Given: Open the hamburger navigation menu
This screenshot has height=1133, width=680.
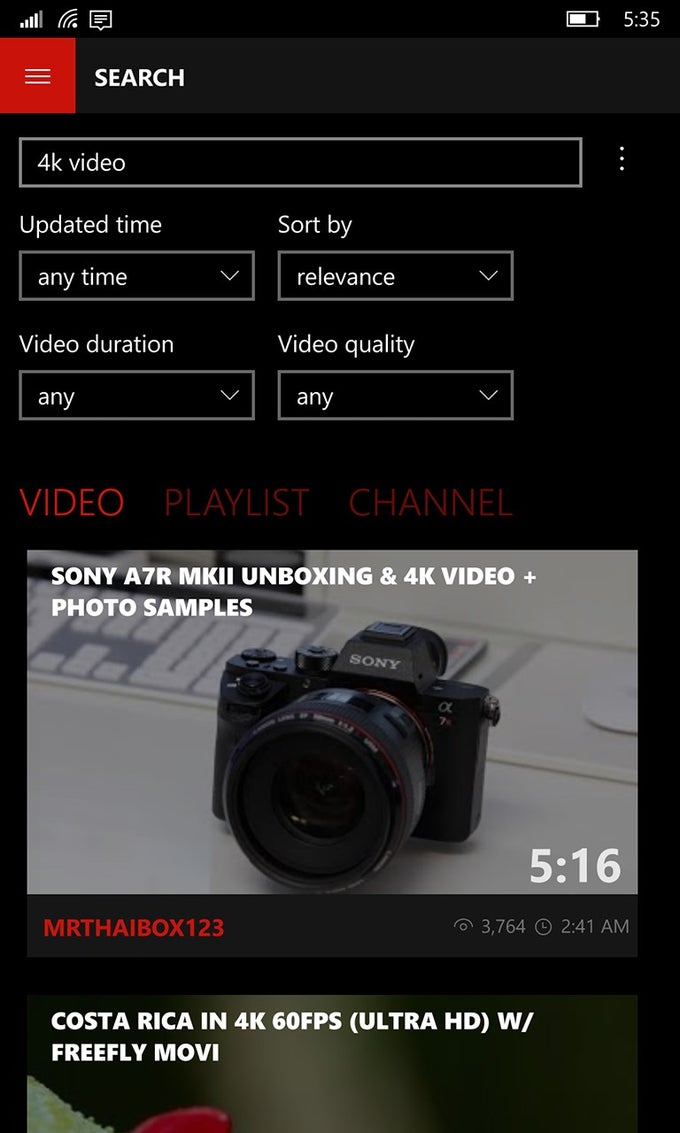Looking at the screenshot, I should click(x=37, y=77).
